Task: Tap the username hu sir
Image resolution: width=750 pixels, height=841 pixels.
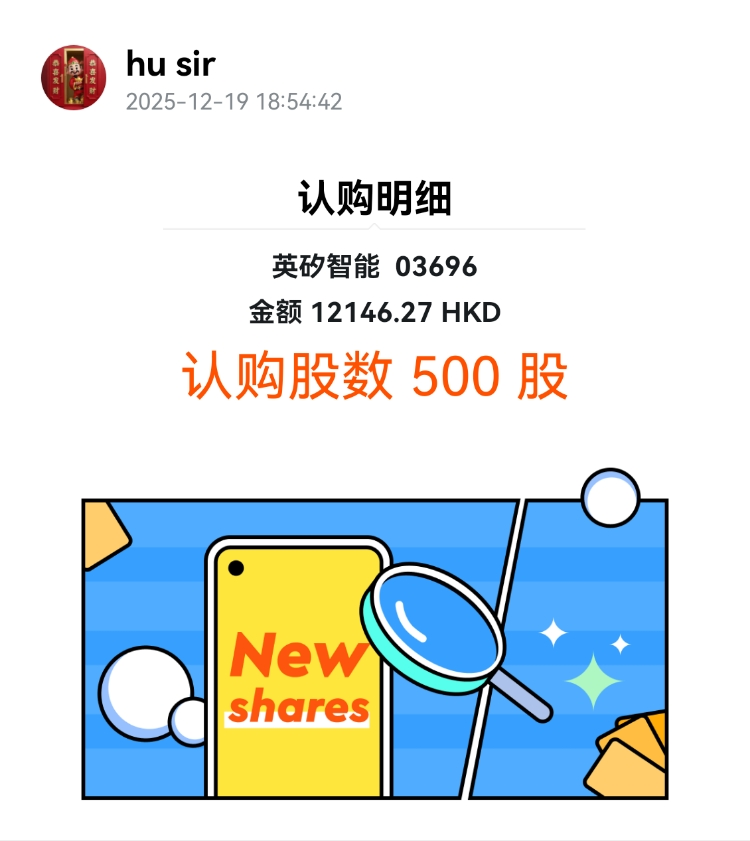Action: click(x=171, y=64)
